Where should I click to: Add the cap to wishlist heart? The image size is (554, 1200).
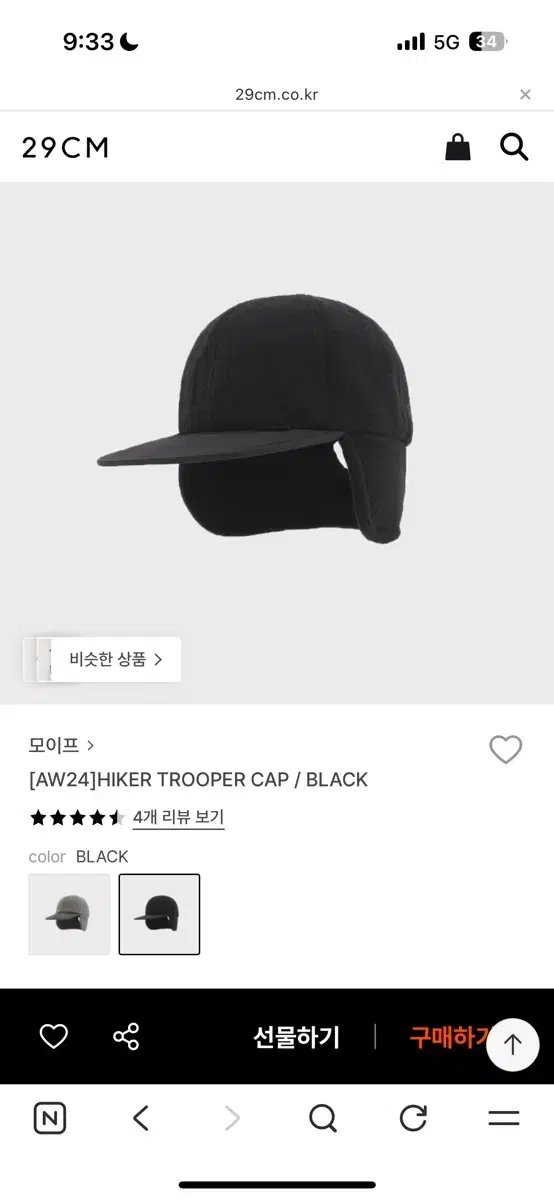click(506, 750)
